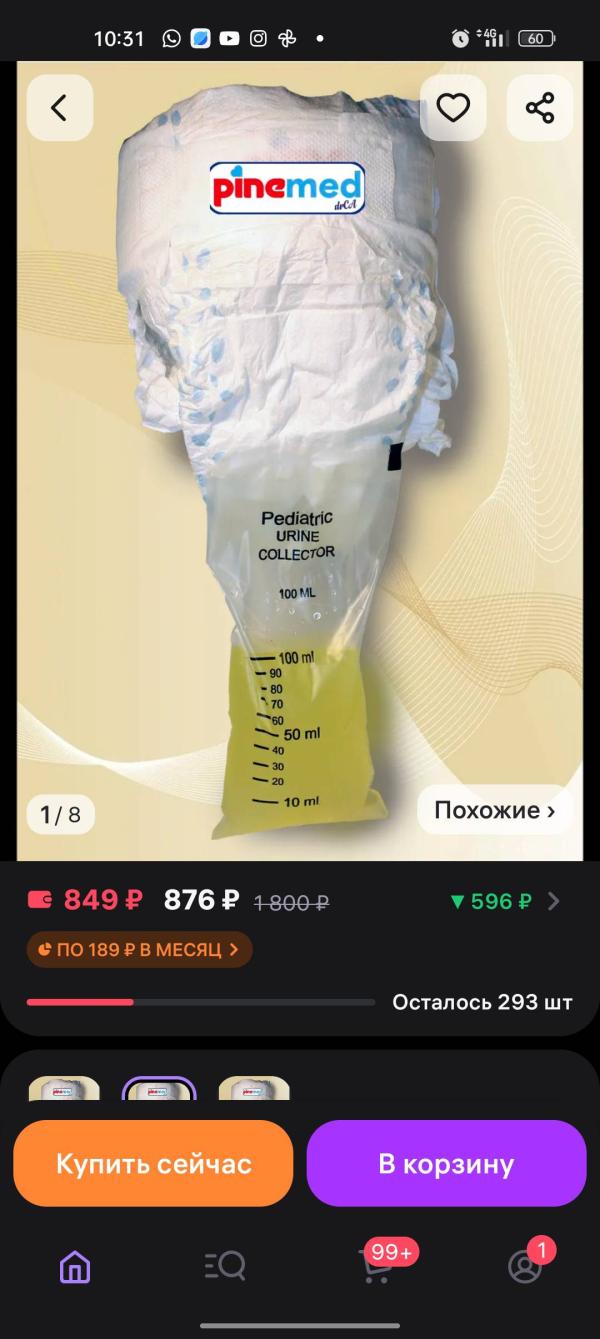600x1339 pixels.
Task: Open installment offer По 189 ₽ в месяц
Action: pos(139,949)
